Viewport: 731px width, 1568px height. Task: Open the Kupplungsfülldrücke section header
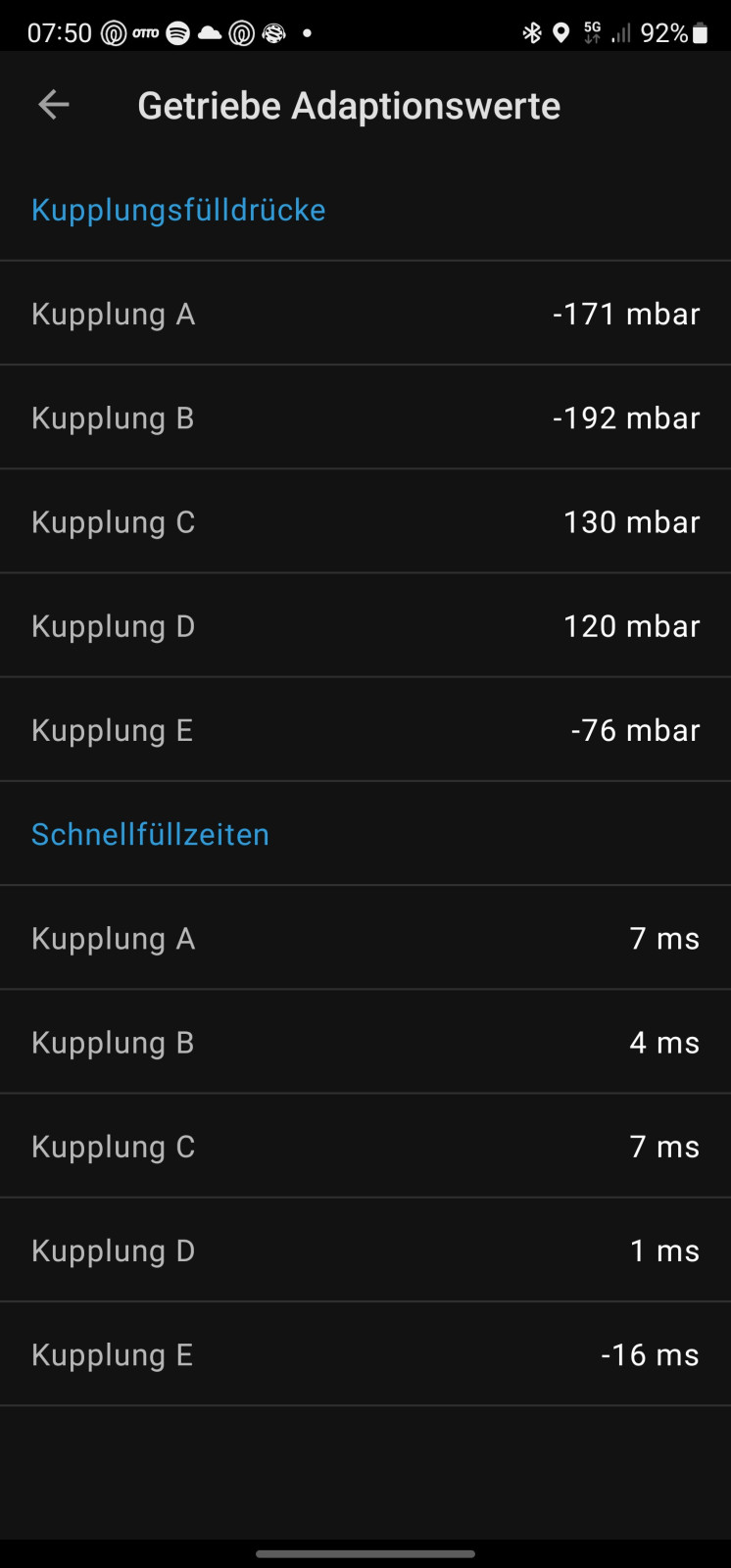[178, 209]
